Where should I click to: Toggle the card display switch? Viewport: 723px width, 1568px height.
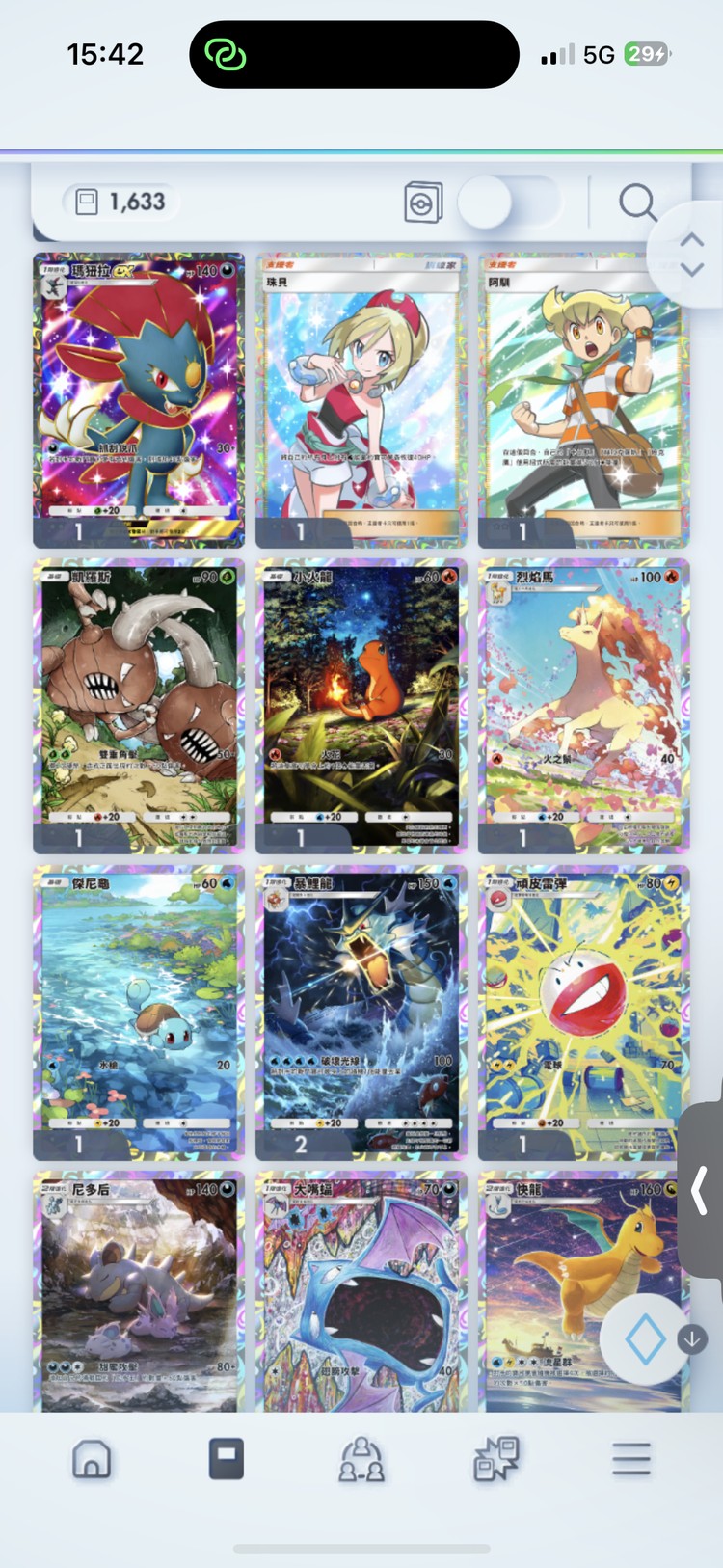(x=508, y=203)
